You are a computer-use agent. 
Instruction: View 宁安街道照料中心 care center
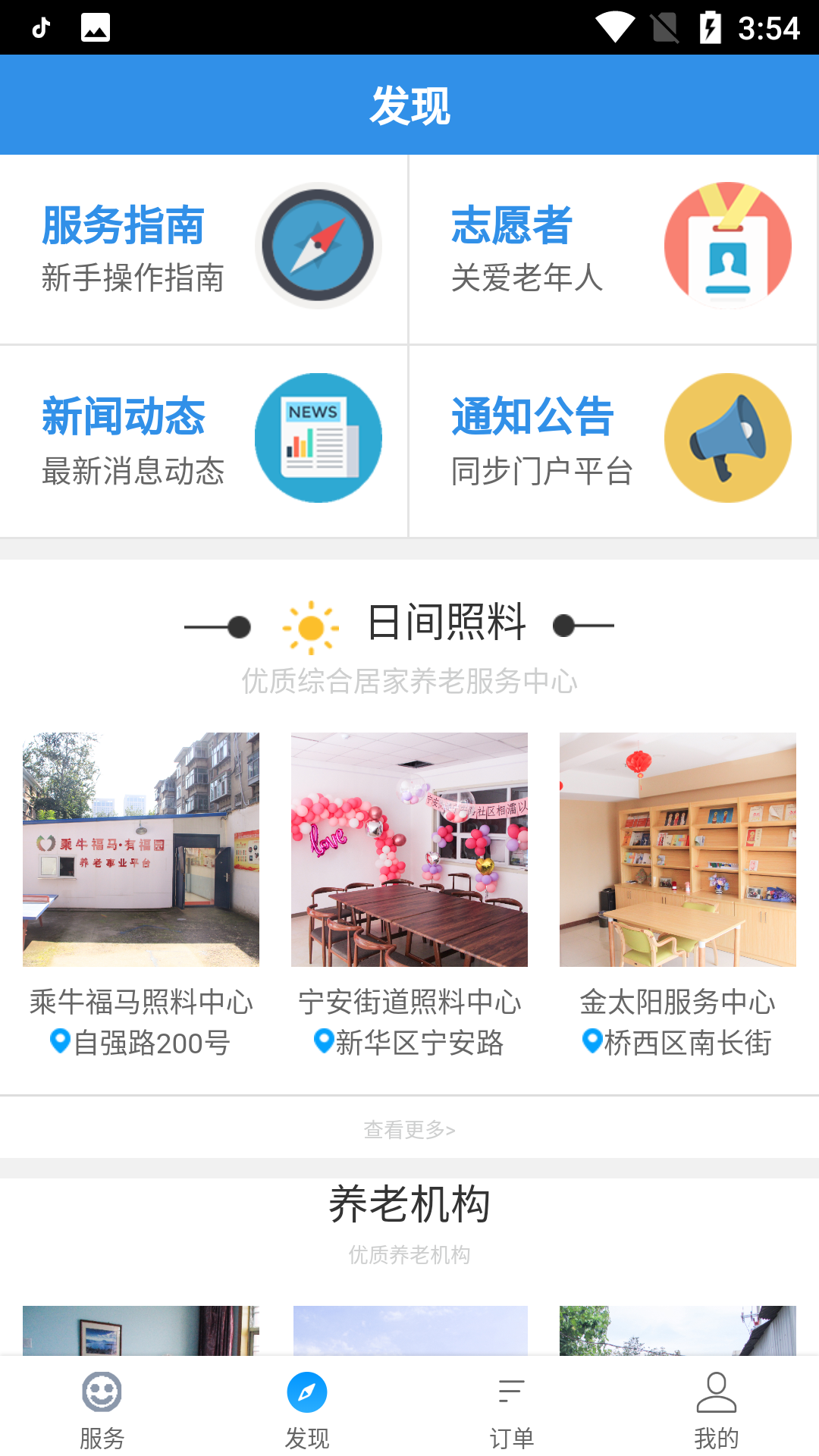pos(409,895)
